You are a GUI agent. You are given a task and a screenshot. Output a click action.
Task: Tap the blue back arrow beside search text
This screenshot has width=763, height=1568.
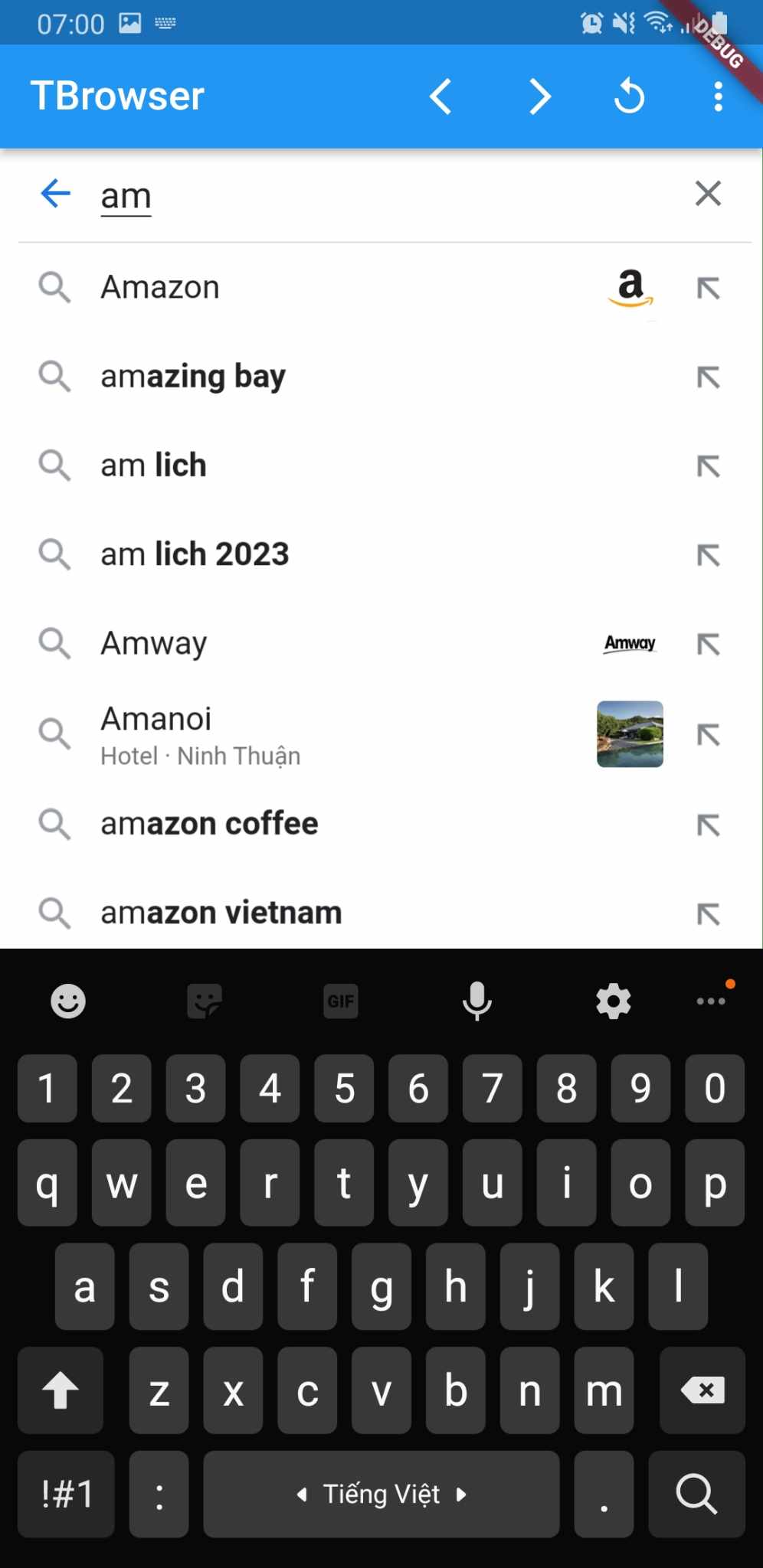point(55,193)
